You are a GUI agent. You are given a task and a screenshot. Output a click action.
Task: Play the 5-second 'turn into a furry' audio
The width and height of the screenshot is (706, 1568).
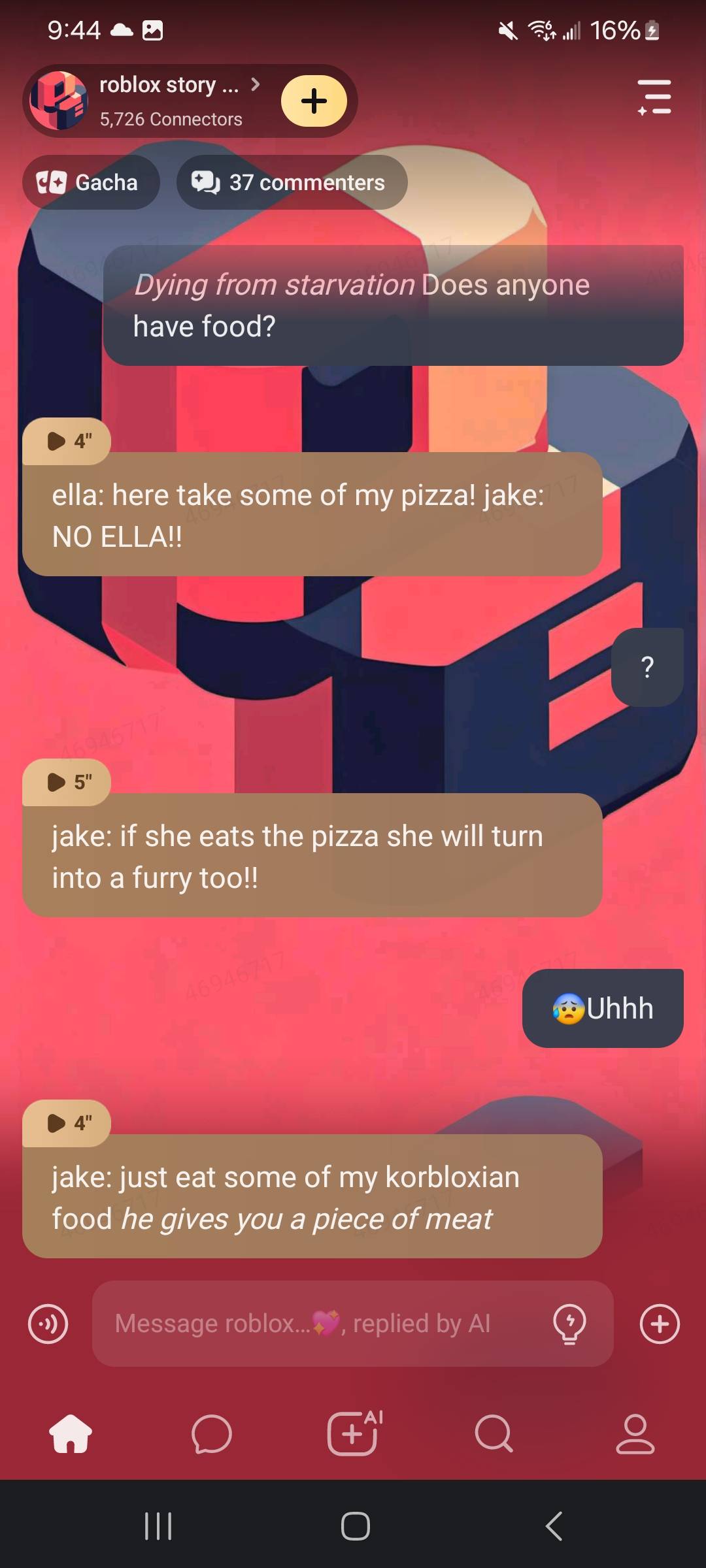pos(67,782)
